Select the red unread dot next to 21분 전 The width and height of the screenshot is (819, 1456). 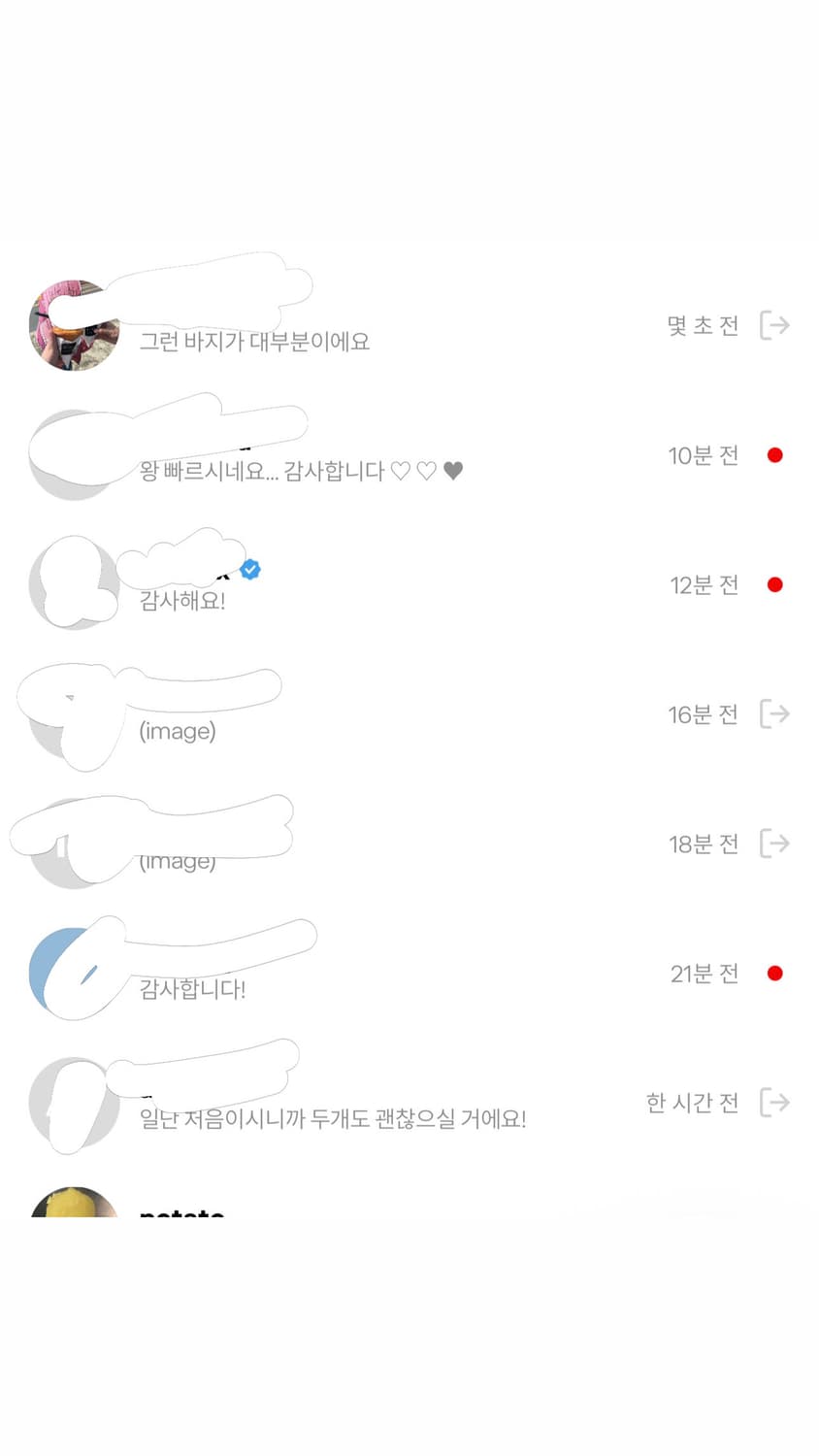[x=774, y=973]
